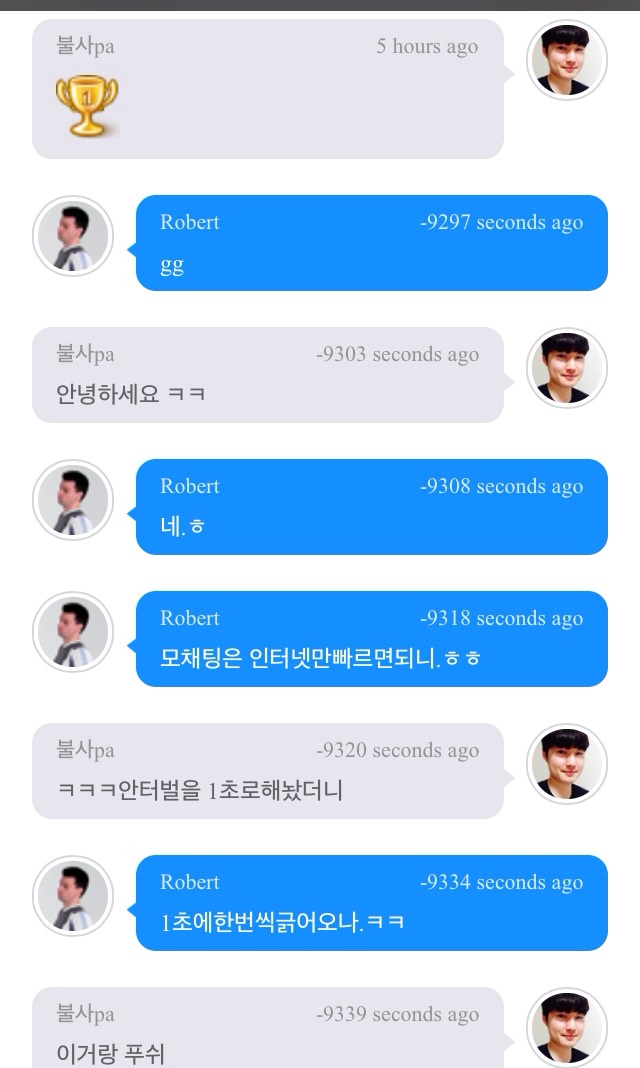Image resolution: width=640 pixels, height=1068 pixels.
Task: Tap Robert's picture next to "1초에한번씩긁어오나"
Action: (x=73, y=896)
